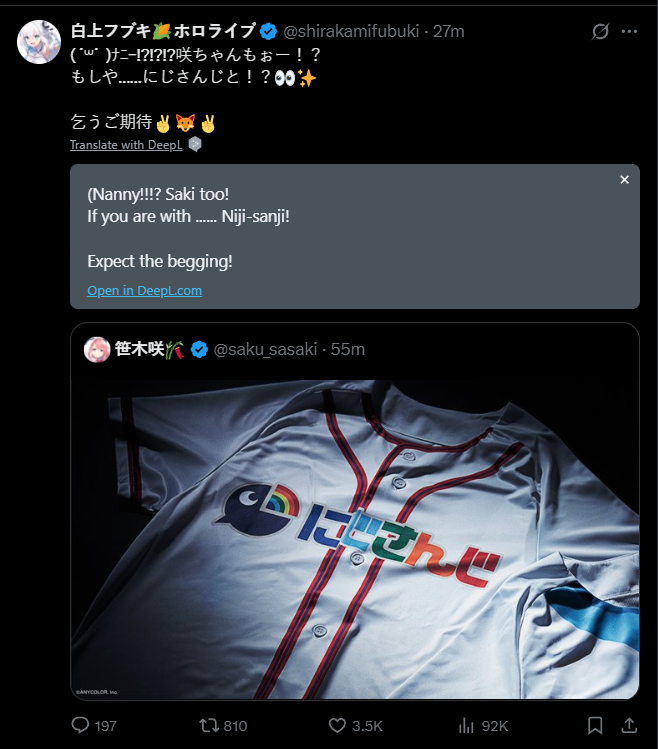
Task: Share this post
Action: click(629, 725)
